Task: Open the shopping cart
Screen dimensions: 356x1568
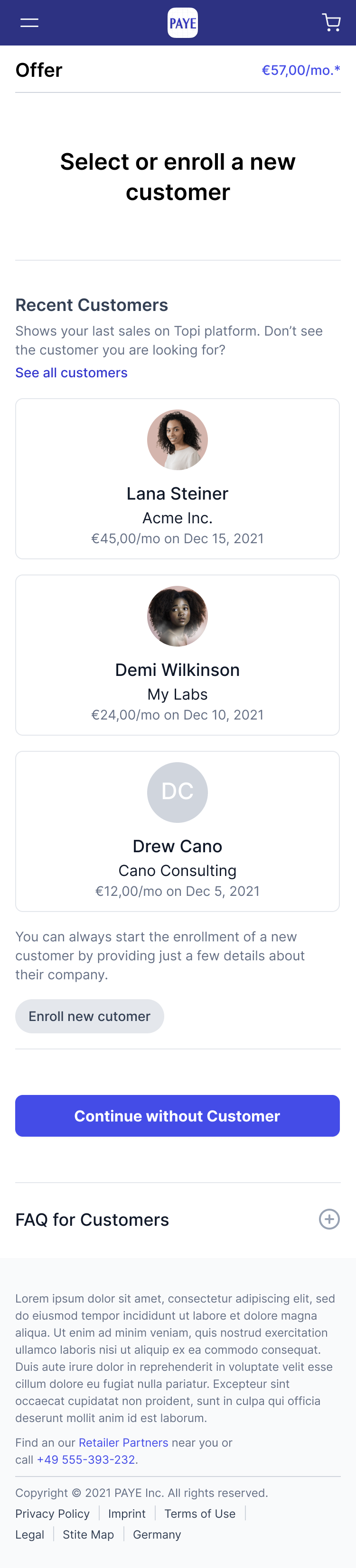Action: 331,23
